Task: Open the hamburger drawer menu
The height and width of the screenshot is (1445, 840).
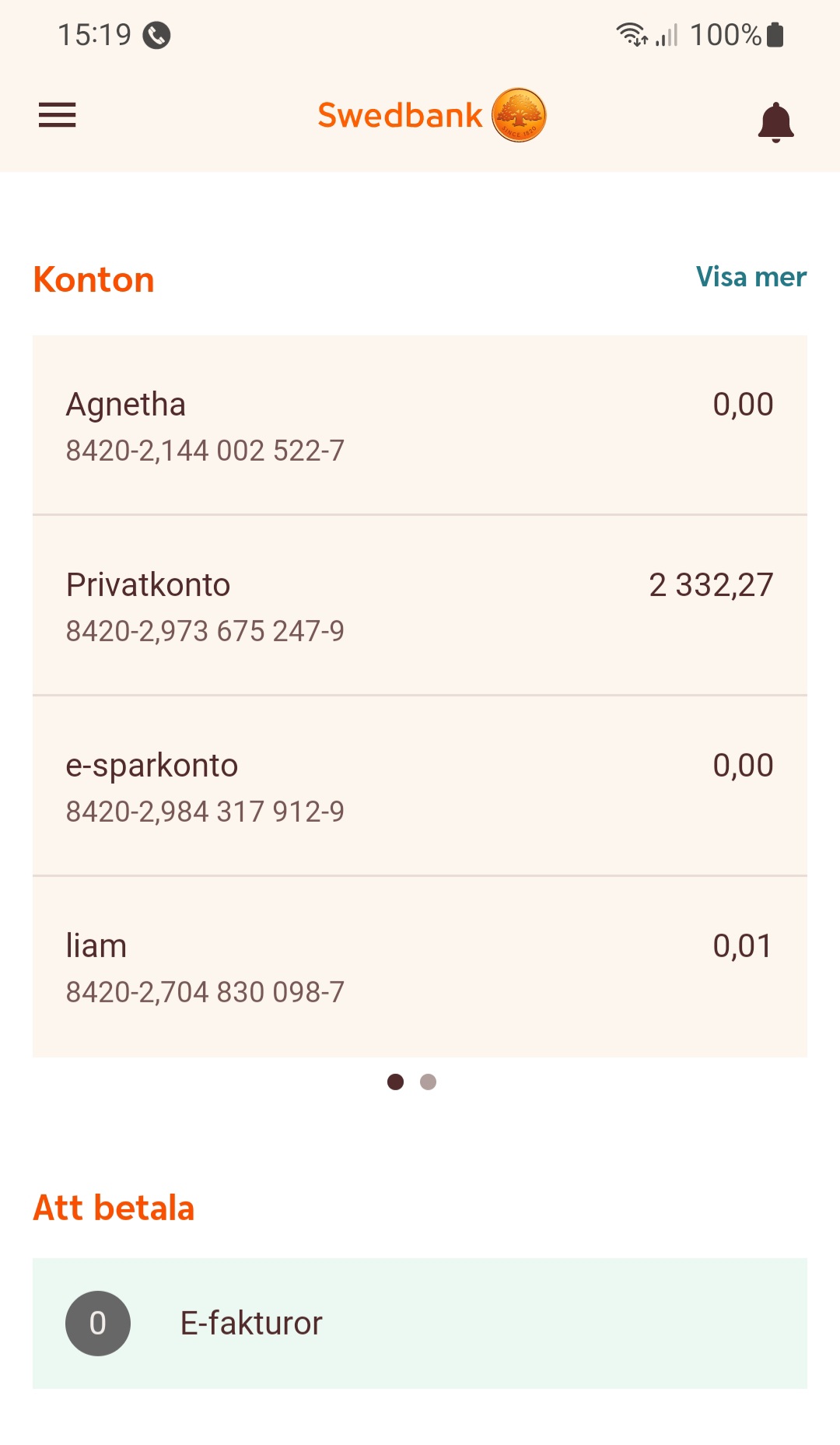Action: [58, 115]
